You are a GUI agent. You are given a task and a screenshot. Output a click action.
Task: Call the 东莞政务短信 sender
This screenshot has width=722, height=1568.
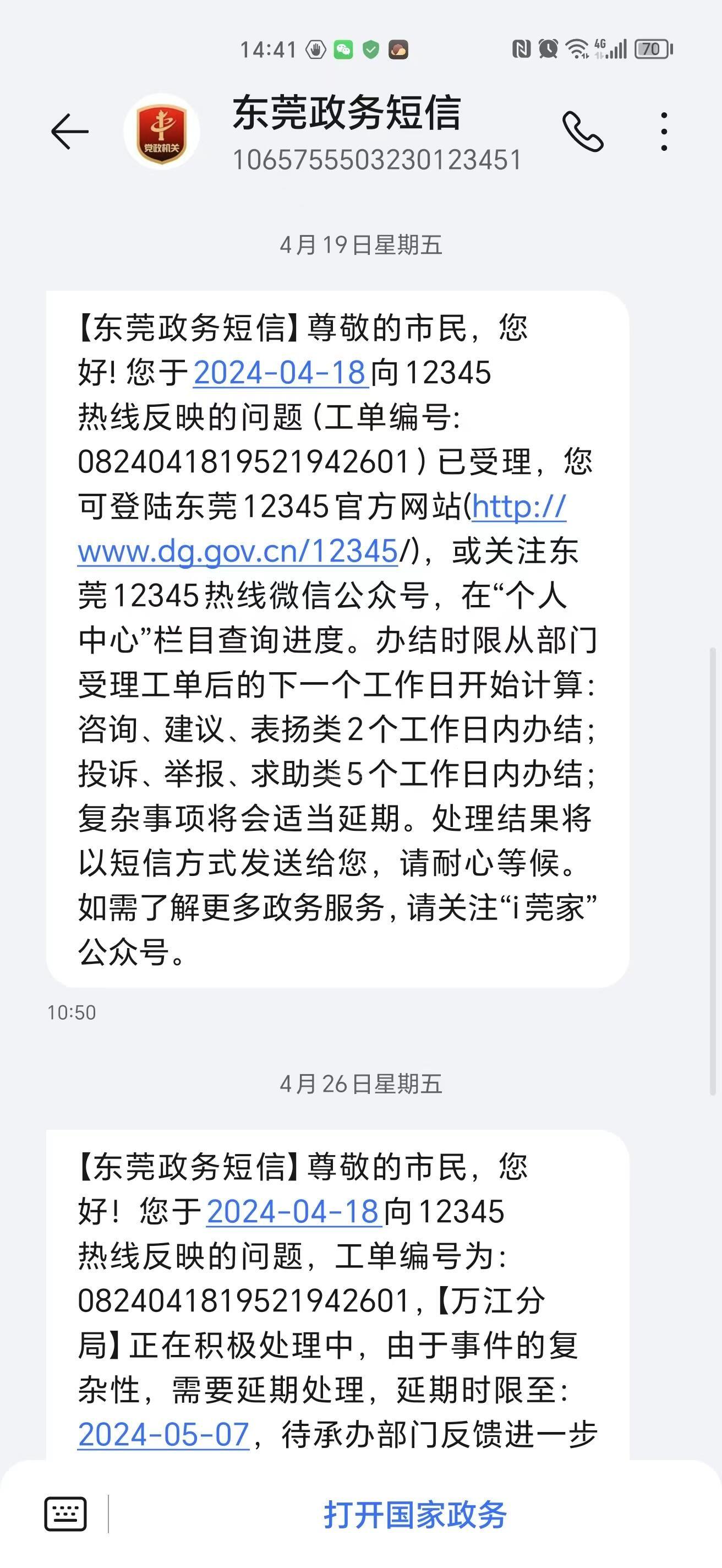(x=583, y=132)
